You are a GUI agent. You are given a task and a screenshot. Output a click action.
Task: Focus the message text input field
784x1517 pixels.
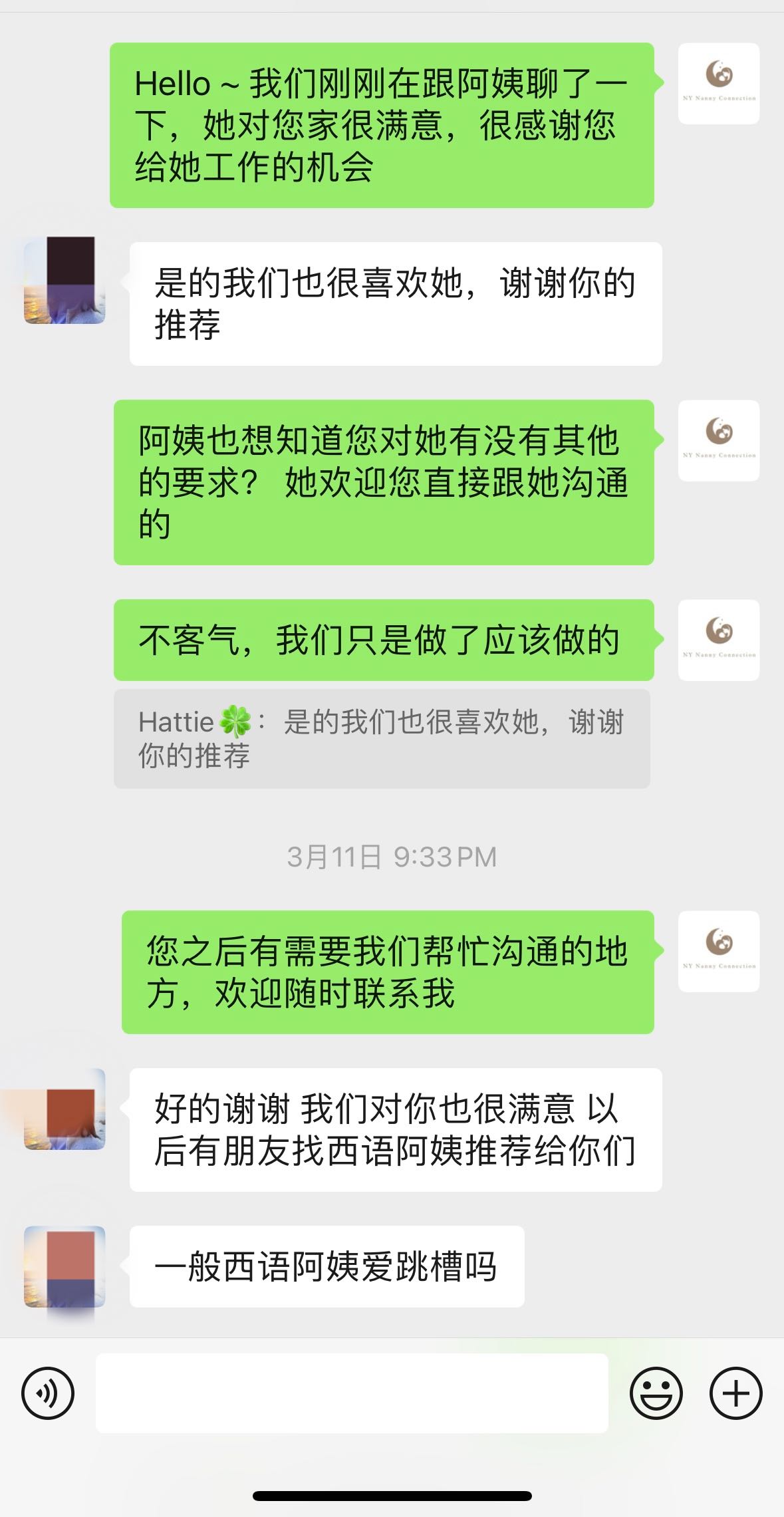click(352, 1393)
